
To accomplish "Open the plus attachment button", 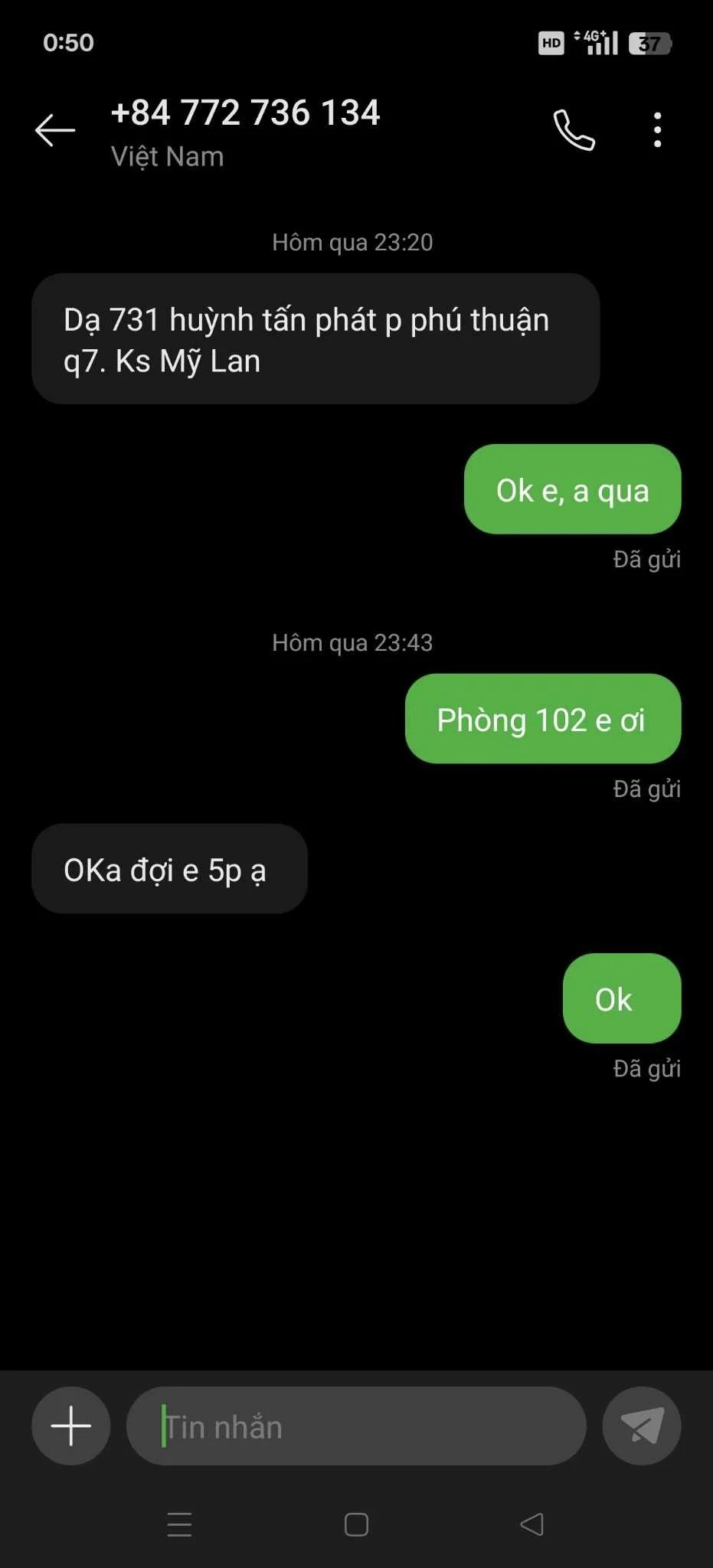I will (x=71, y=1426).
